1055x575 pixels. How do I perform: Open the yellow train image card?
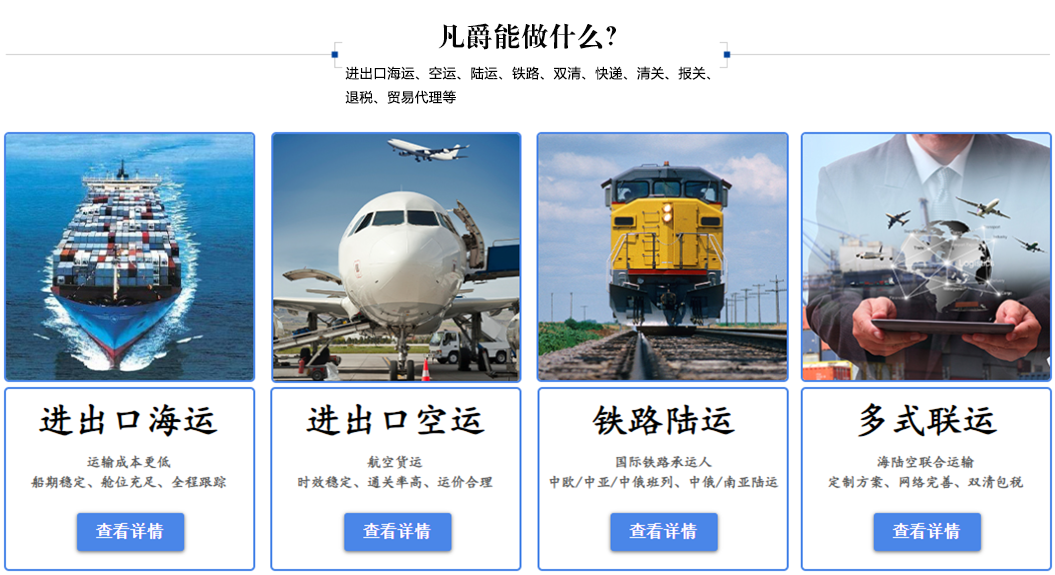pyautogui.click(x=662, y=257)
